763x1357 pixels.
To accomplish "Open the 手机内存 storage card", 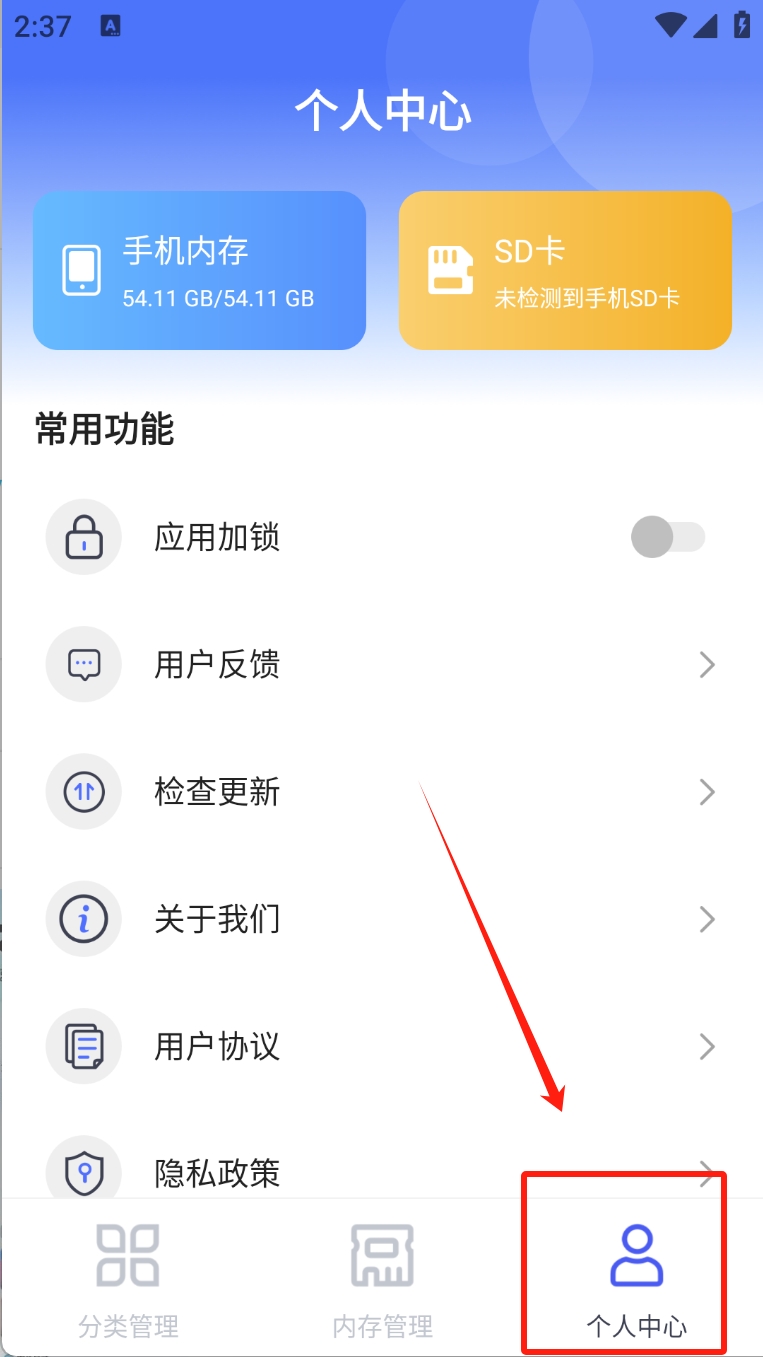I will [199, 270].
